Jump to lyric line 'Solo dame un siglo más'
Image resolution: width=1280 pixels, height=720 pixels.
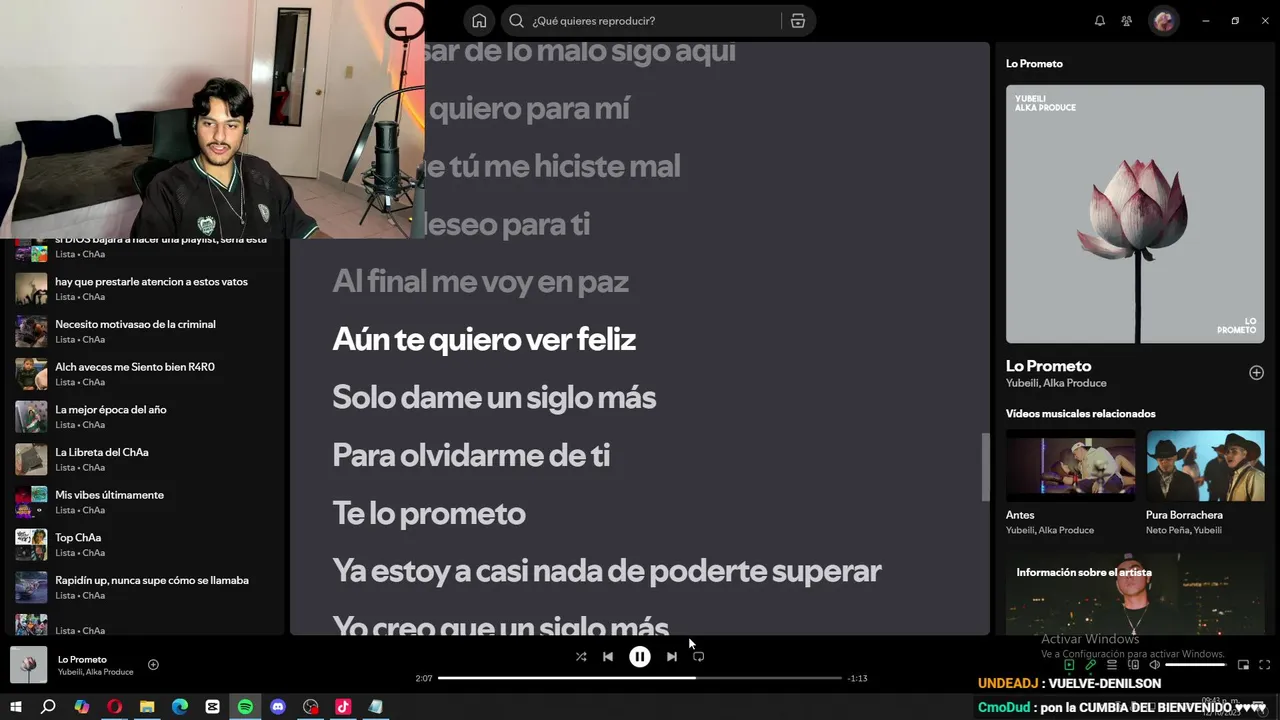click(494, 398)
